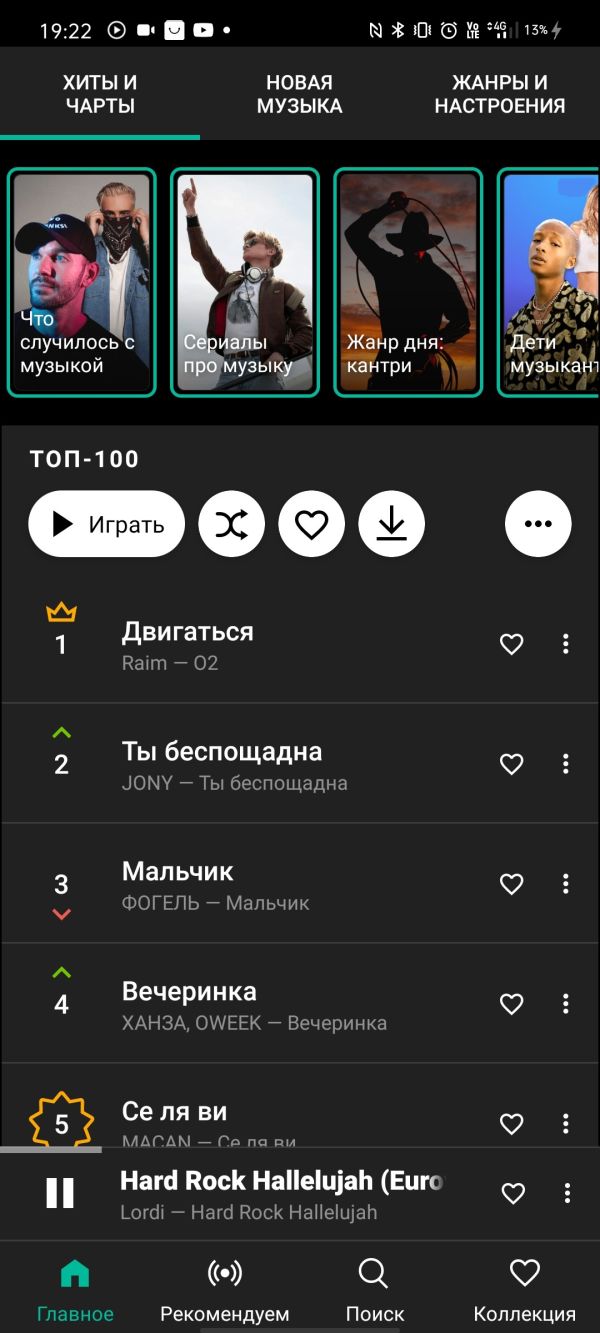Open the Поиск tab
Image resolution: width=600 pixels, height=1333 pixels.
tap(374, 1289)
